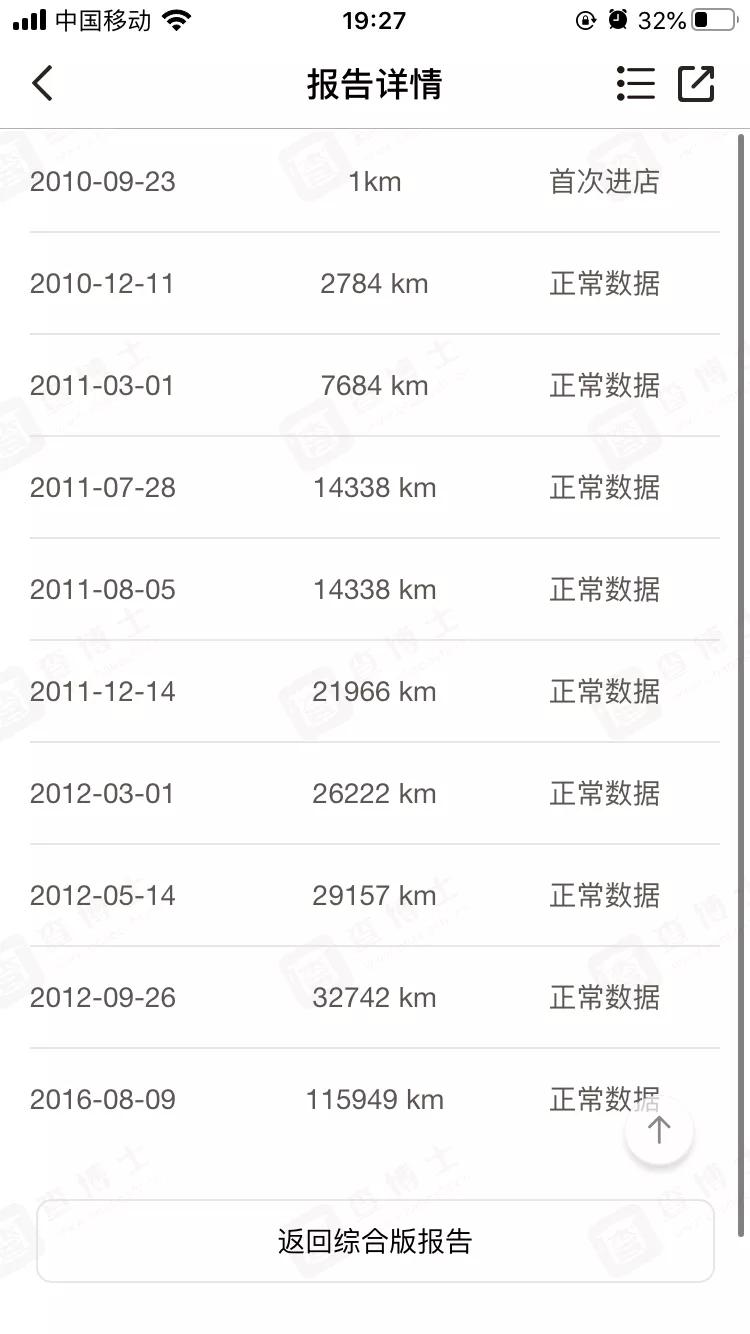Tap the 返回综合版报告 button
The width and height of the screenshot is (750, 1334).
click(x=375, y=1240)
